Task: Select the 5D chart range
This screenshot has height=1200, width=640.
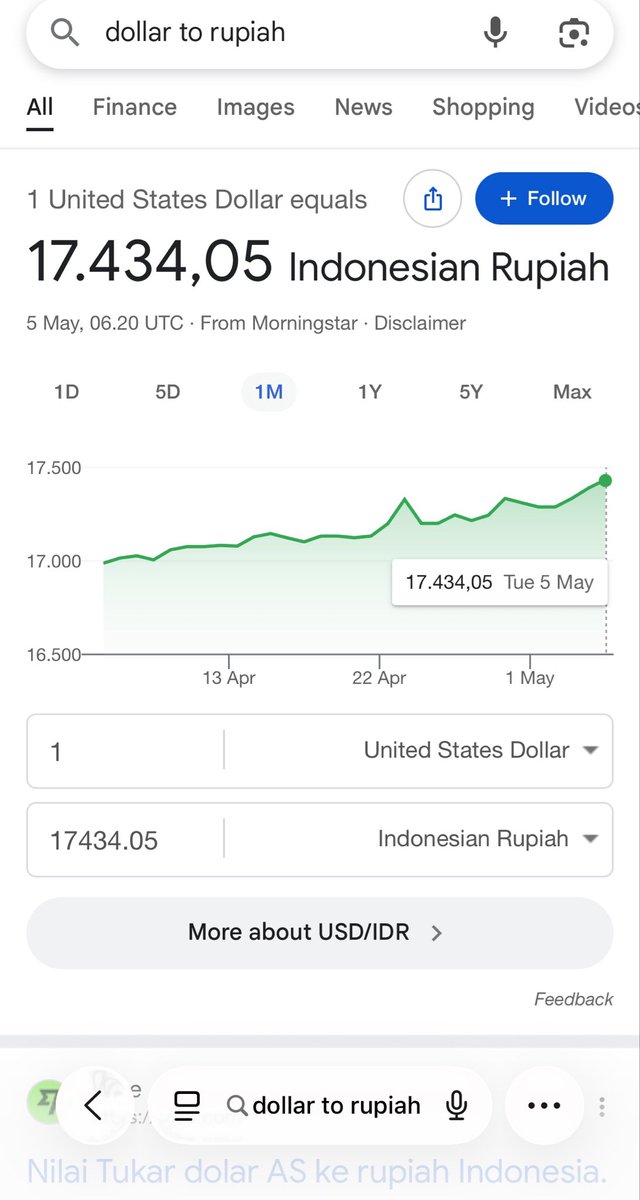Action: 167,392
